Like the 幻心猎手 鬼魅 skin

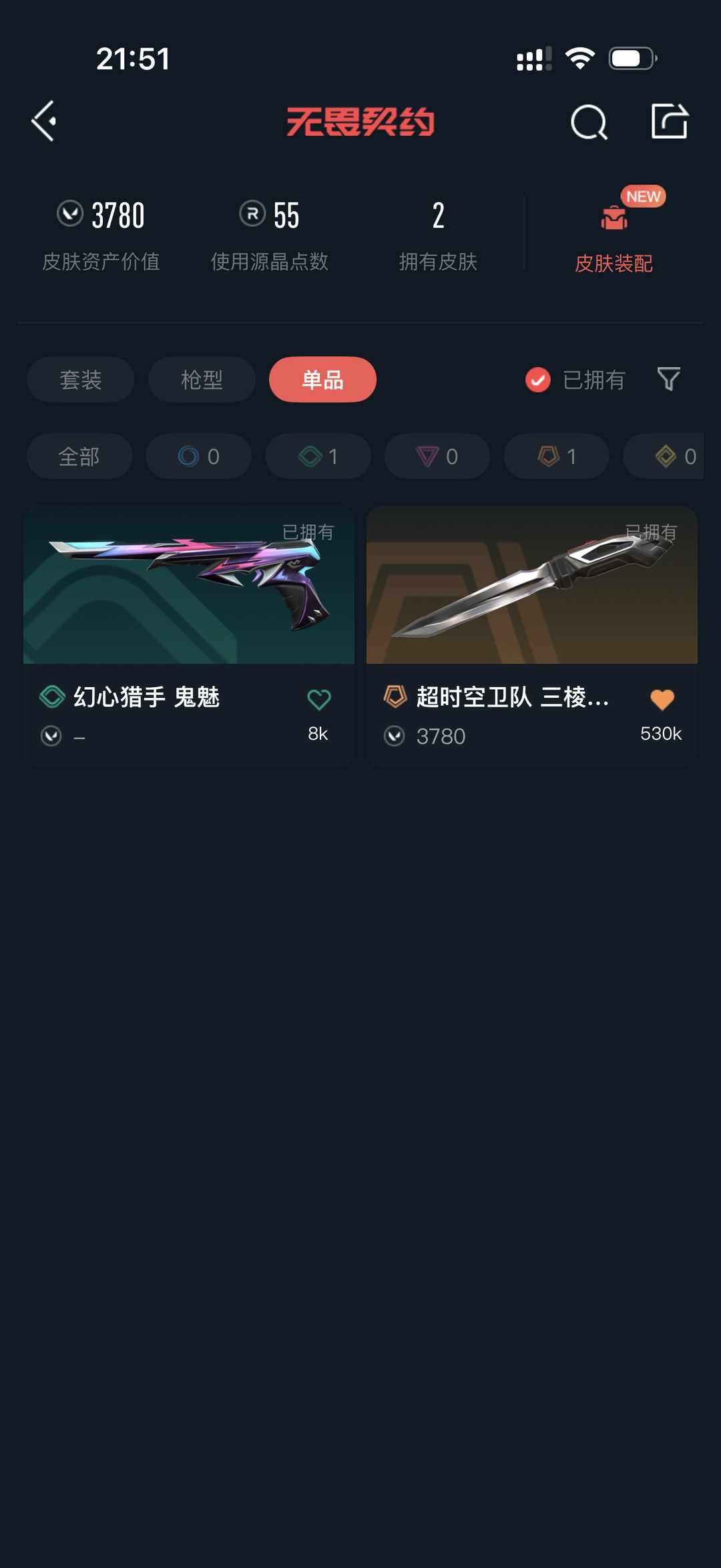coord(318,700)
